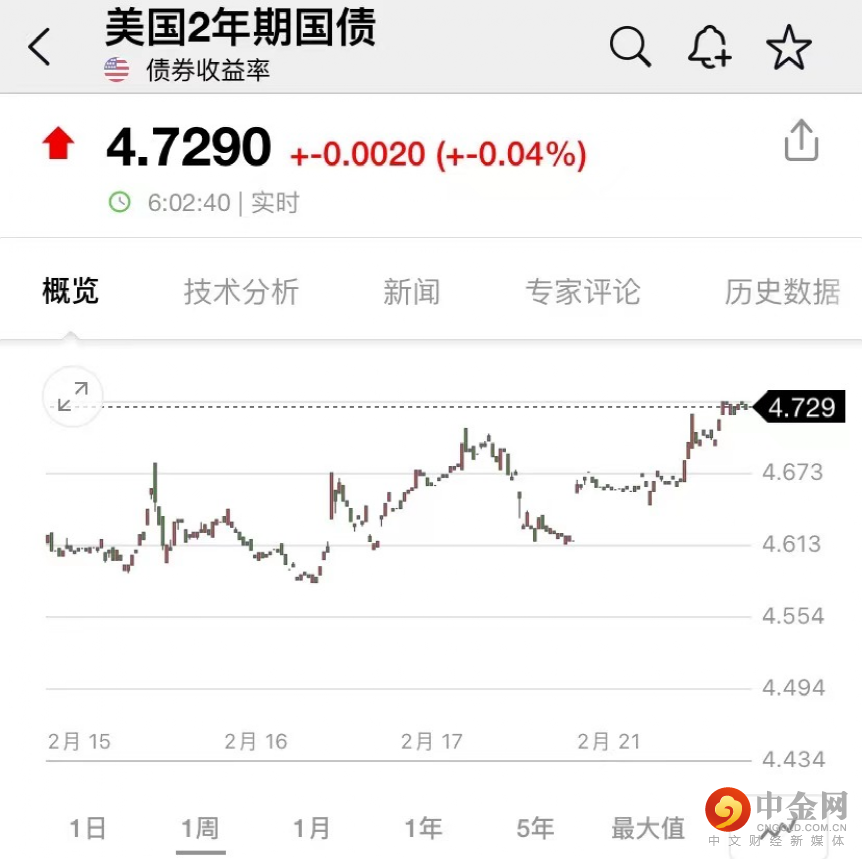Viewport: 862px width, 859px height.
Task: Select the 概览 tab
Action: [71, 292]
